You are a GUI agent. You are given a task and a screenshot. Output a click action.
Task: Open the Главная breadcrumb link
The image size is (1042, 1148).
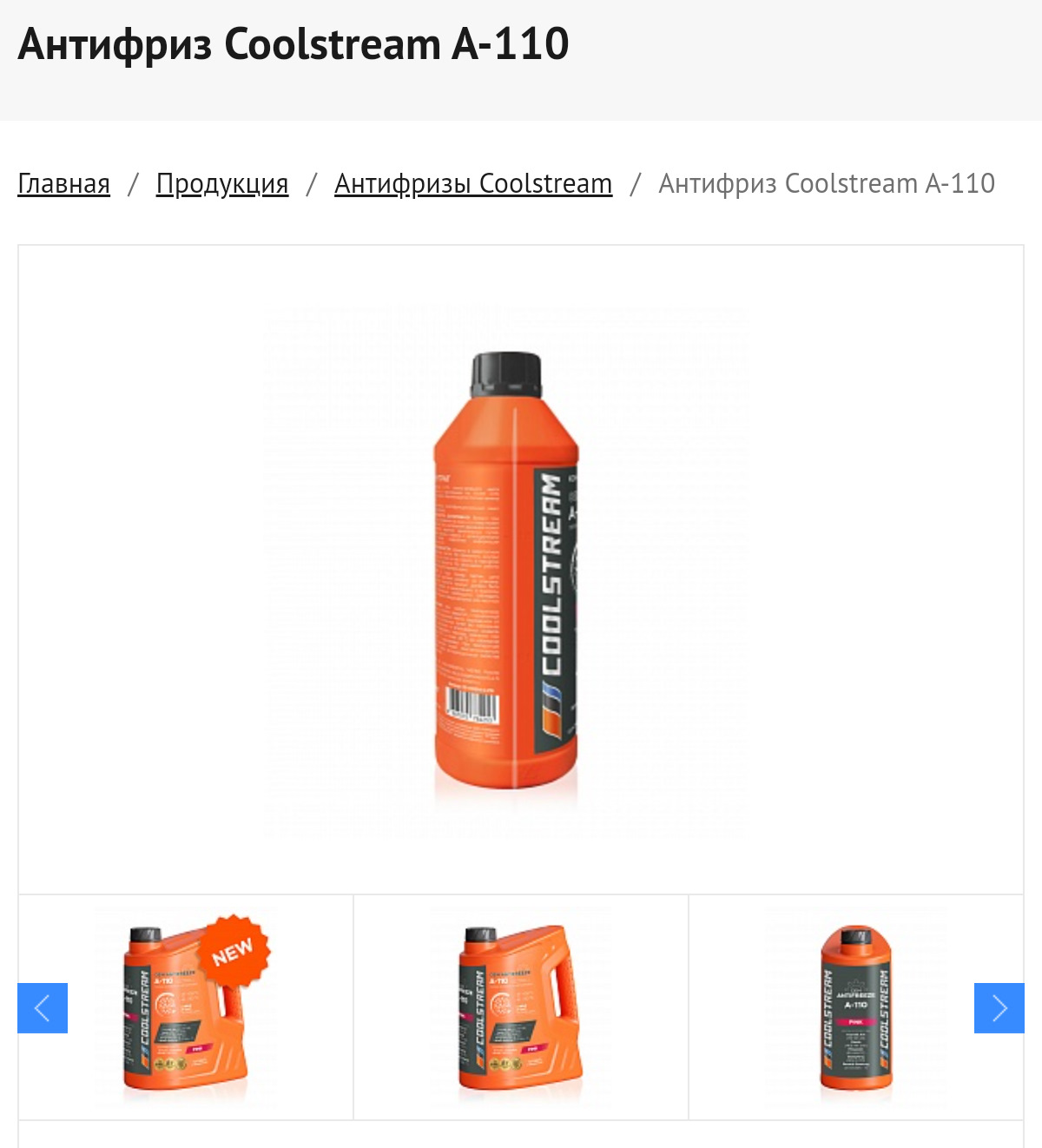(x=63, y=184)
